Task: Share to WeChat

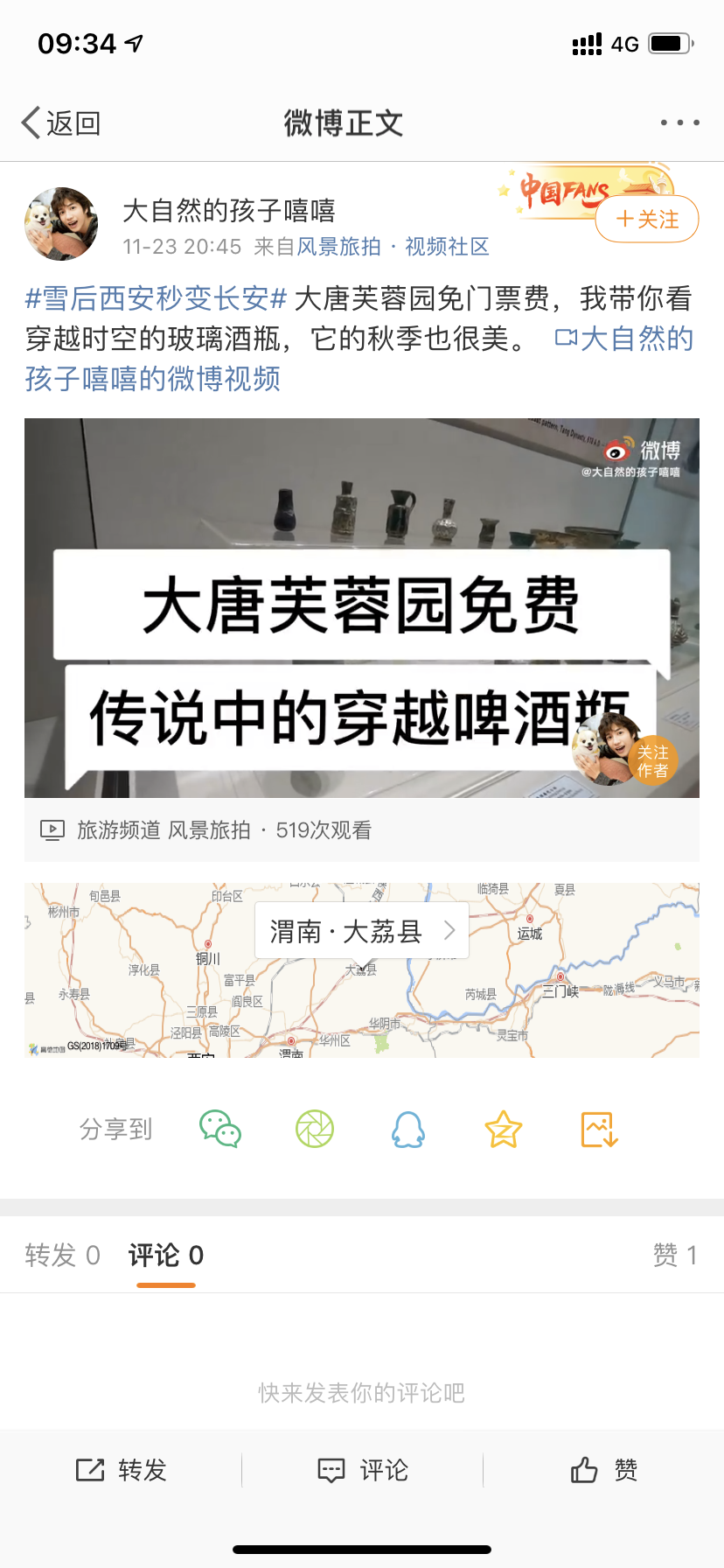Action: click(220, 1129)
